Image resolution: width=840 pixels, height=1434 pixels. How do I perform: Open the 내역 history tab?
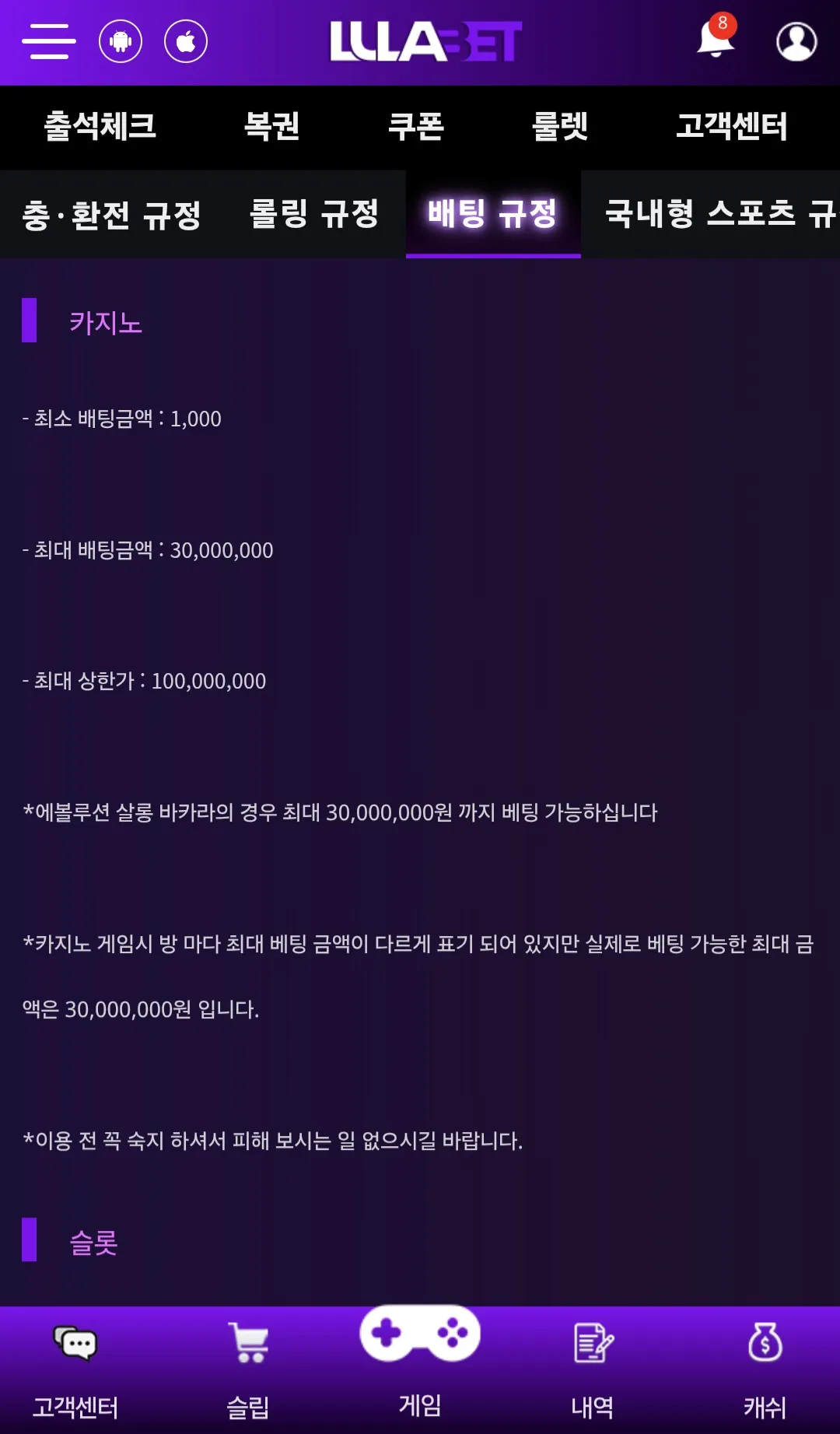[x=593, y=1371]
